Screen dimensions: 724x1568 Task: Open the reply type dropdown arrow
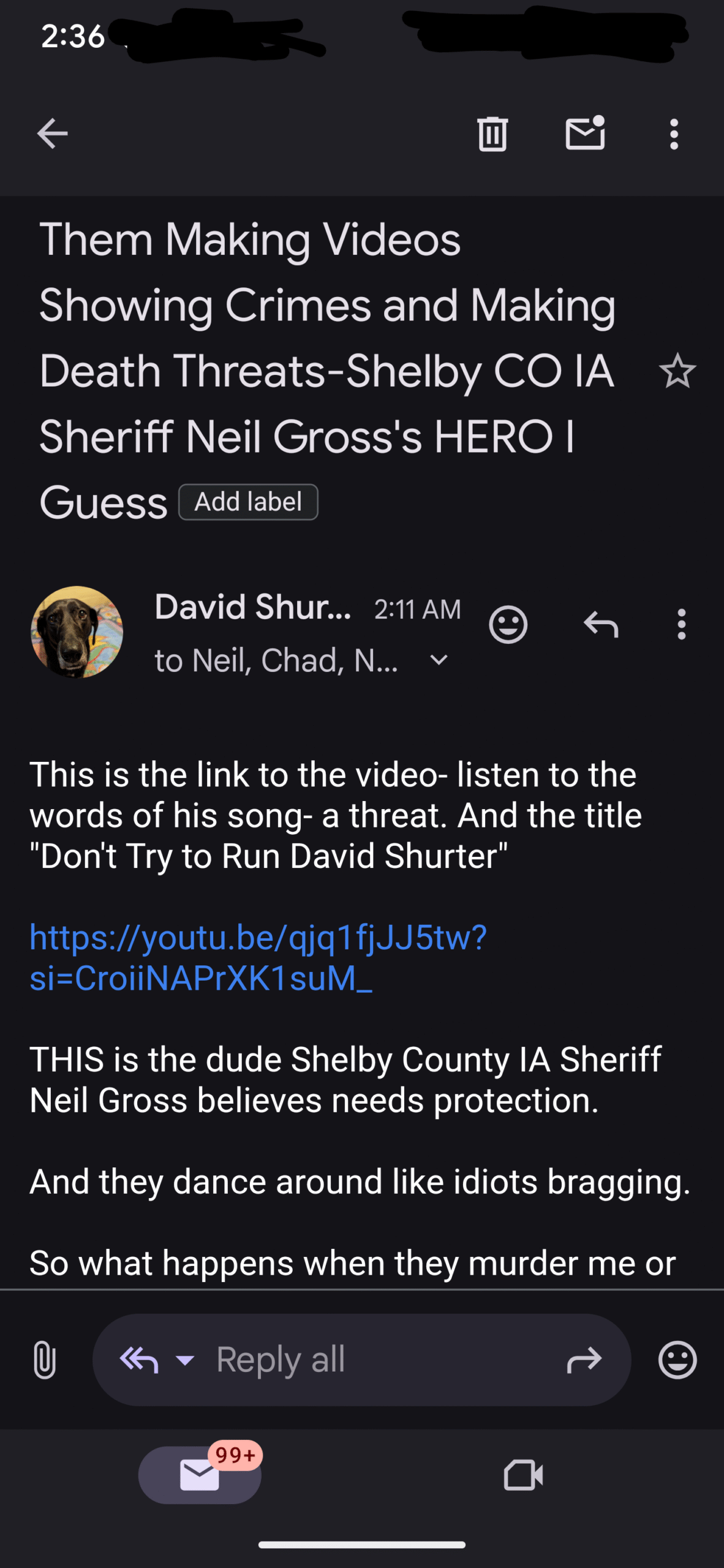pos(185,1360)
